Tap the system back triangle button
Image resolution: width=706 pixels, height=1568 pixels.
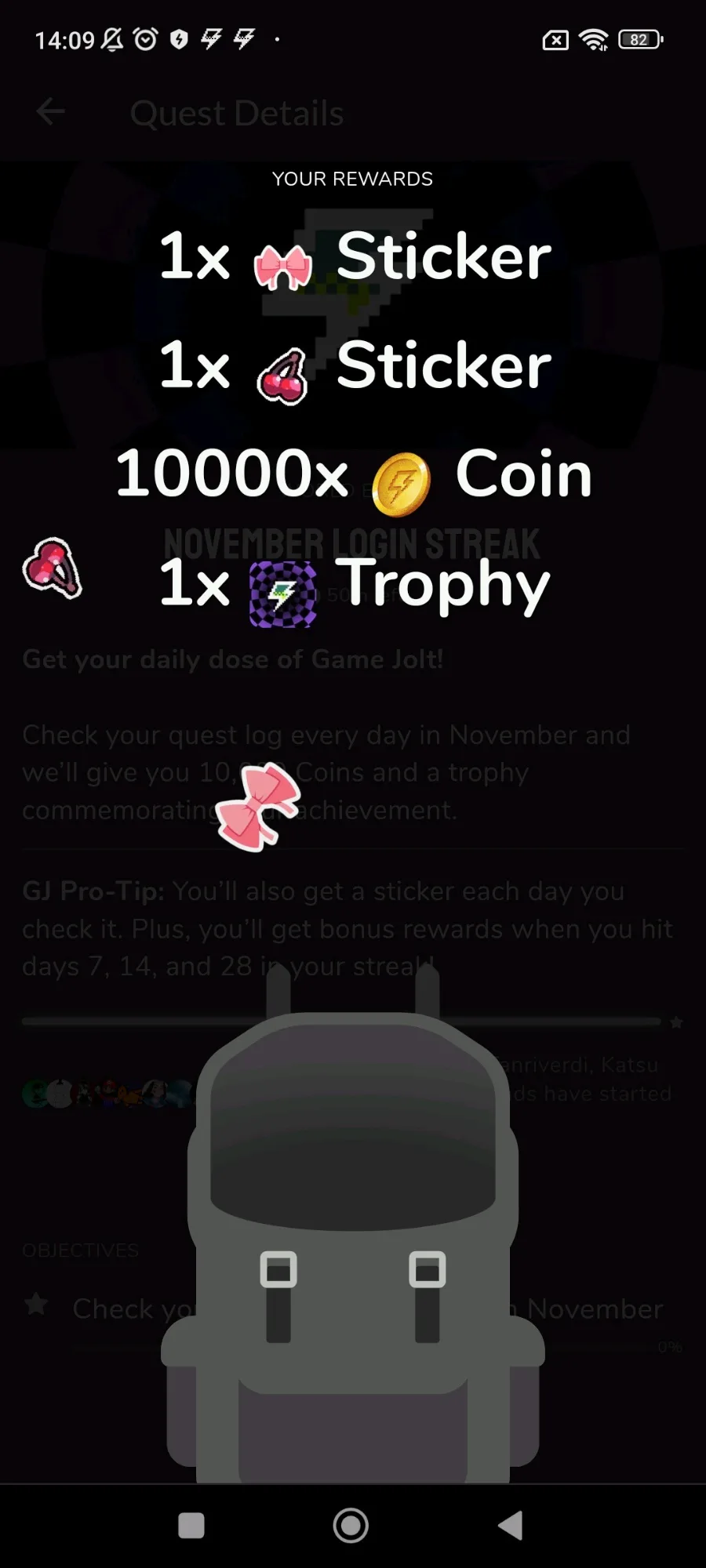(x=511, y=1526)
